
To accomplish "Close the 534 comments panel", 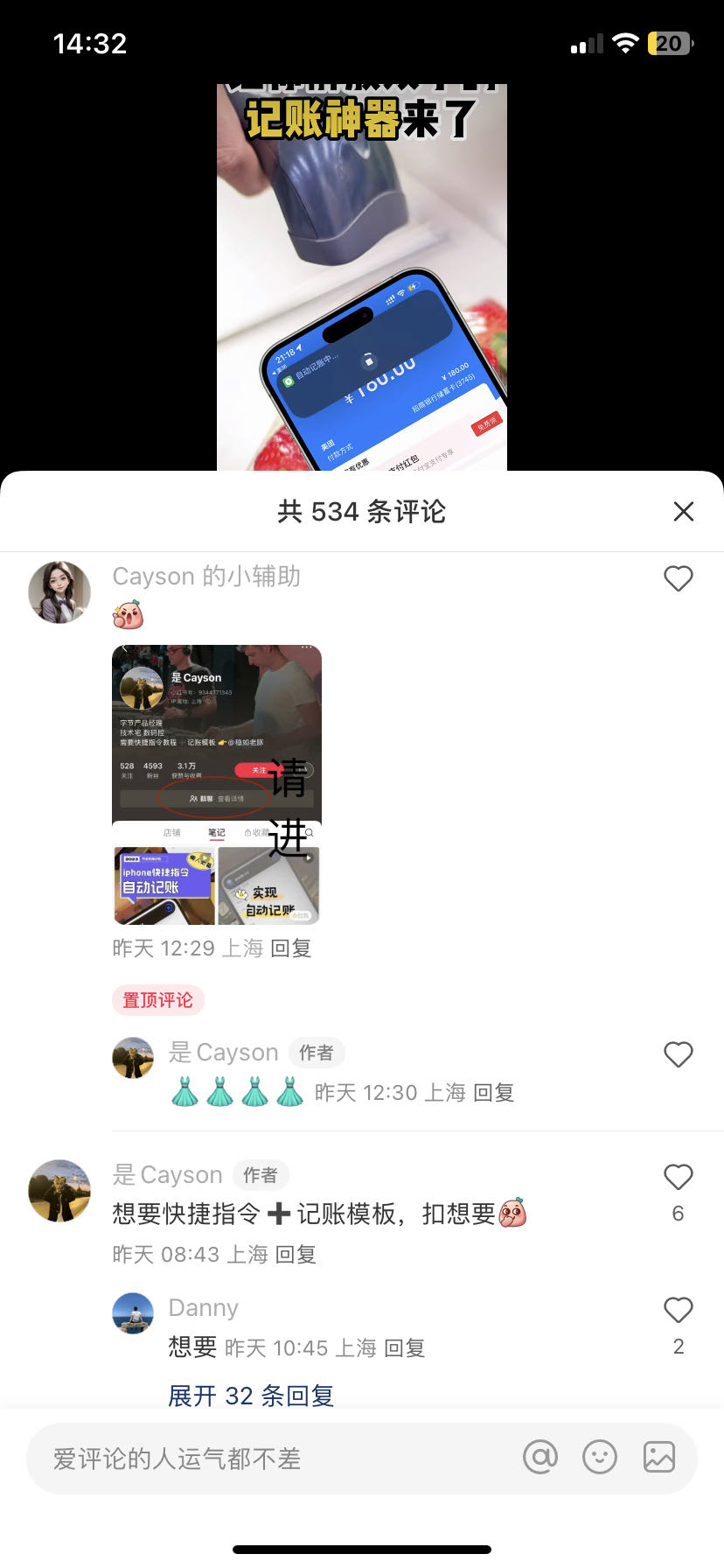I will point(684,512).
